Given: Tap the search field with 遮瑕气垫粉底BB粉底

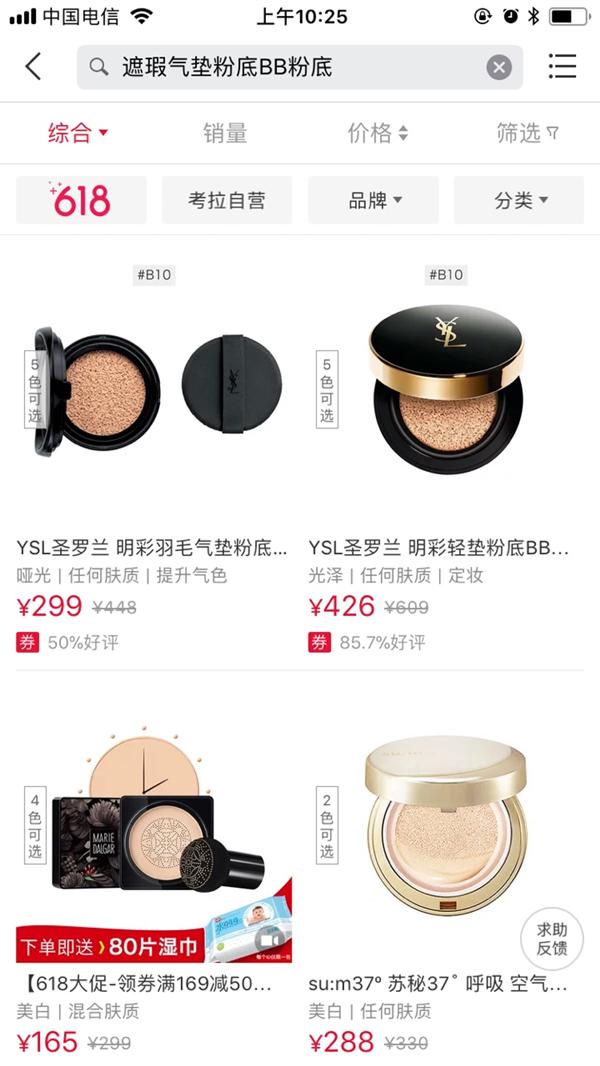Looking at the screenshot, I should click(290, 67).
